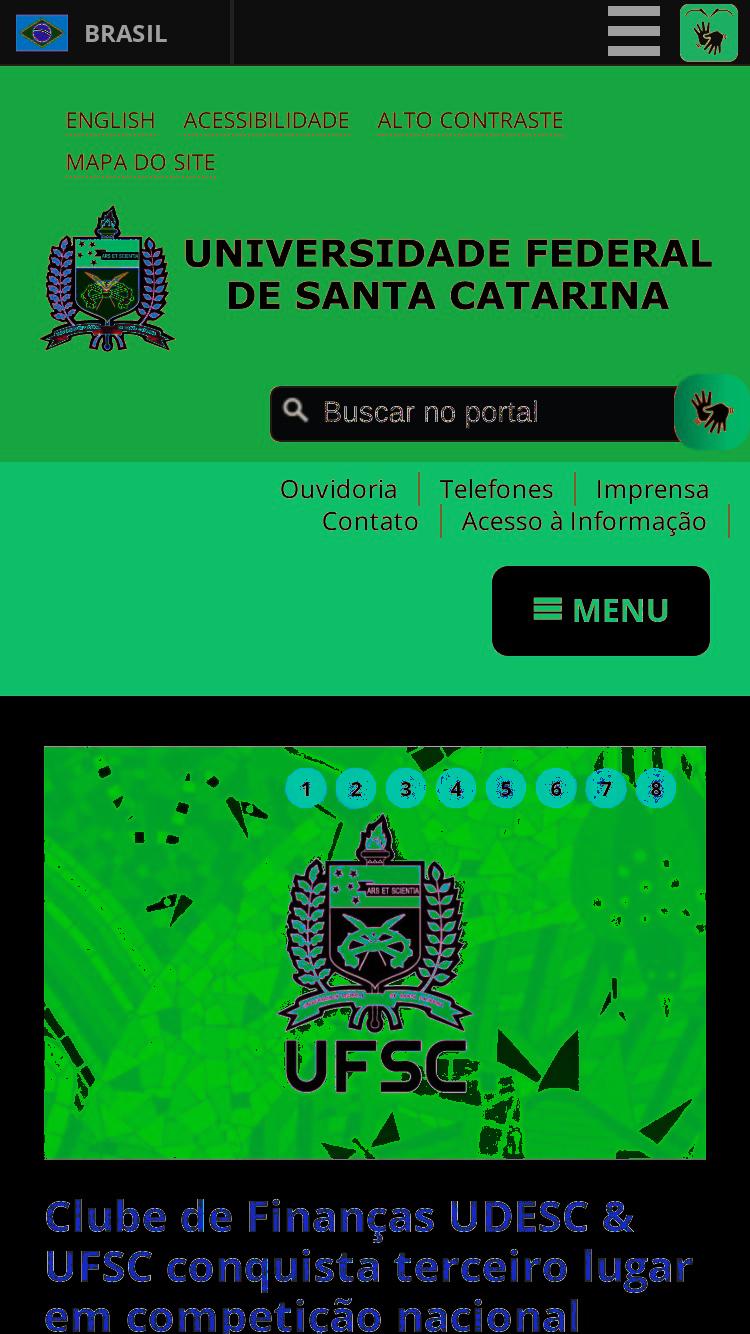
Task: Open the UFSC carousel banner image
Action: pyautogui.click(x=375, y=953)
